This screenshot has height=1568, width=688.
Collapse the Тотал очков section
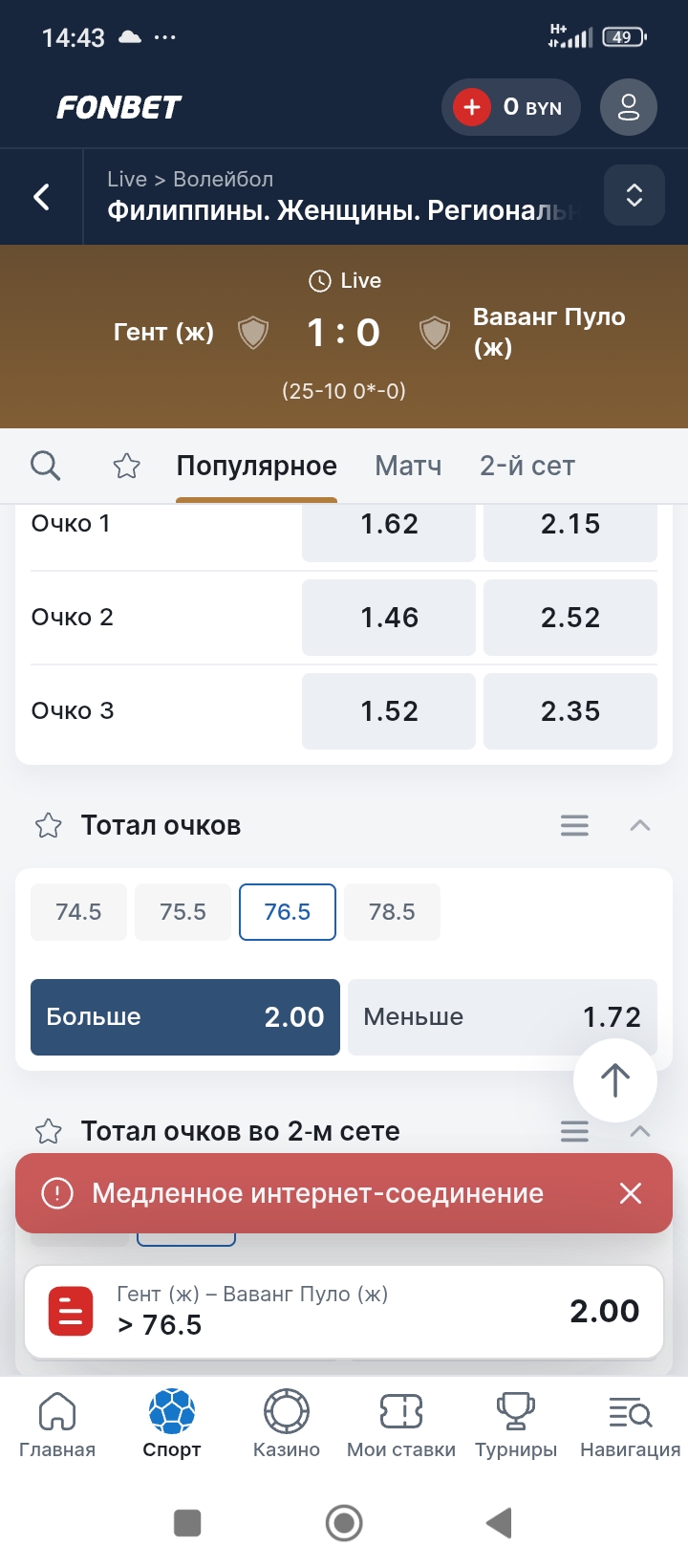[639, 825]
